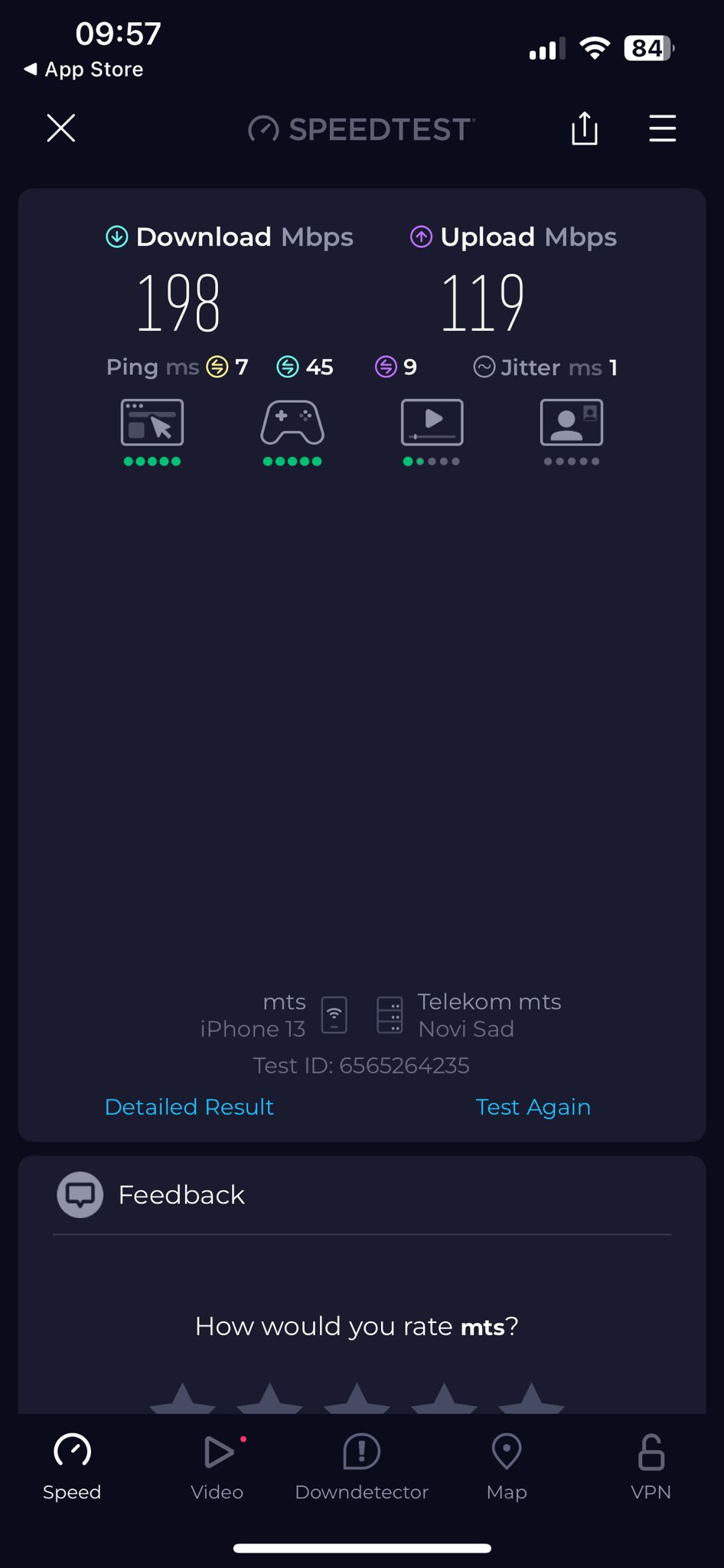Viewport: 724px width, 1568px height.
Task: Close the speed test result
Action: (61, 128)
